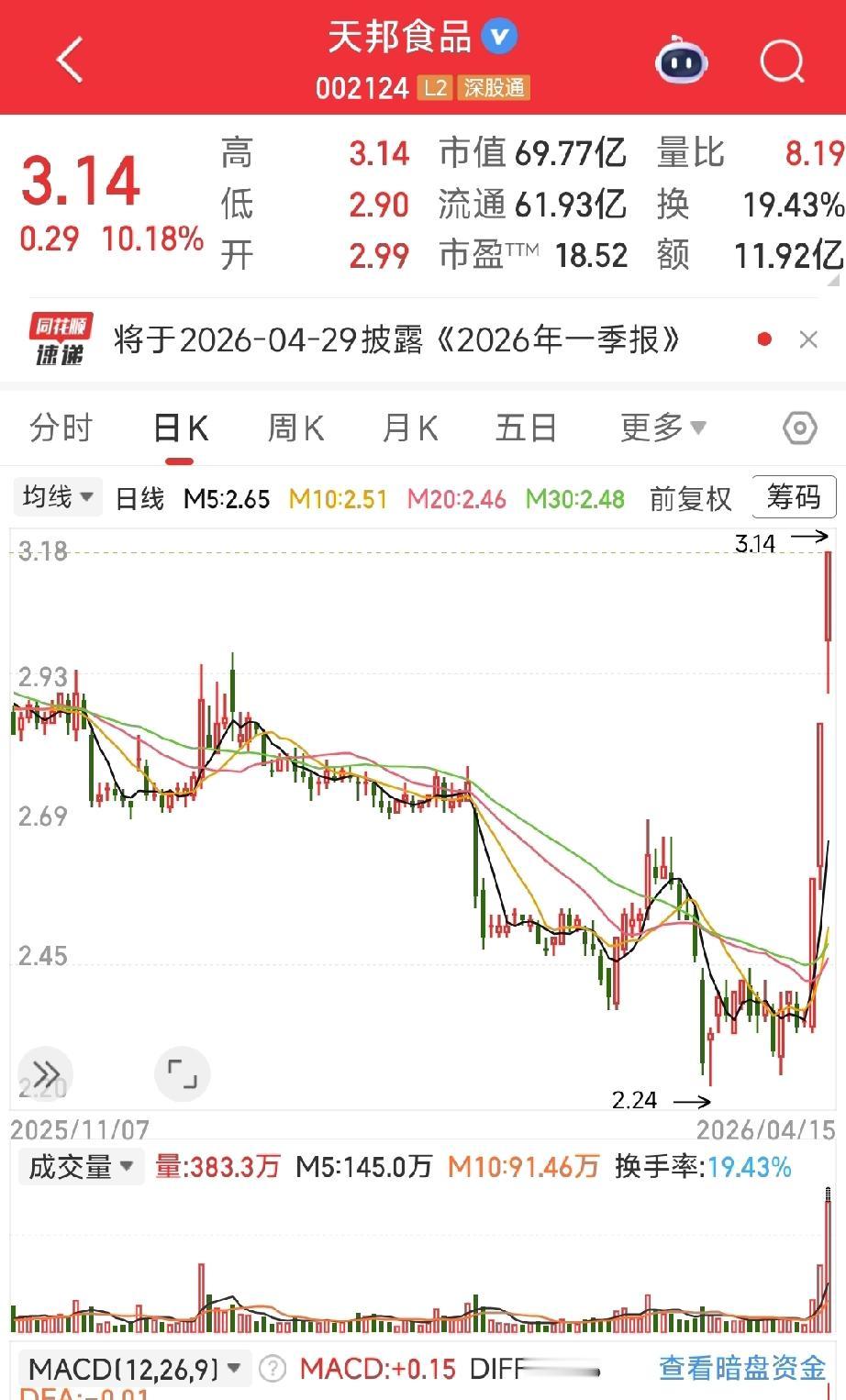
Task: Open the 均线 dropdown selector
Action: (x=57, y=496)
